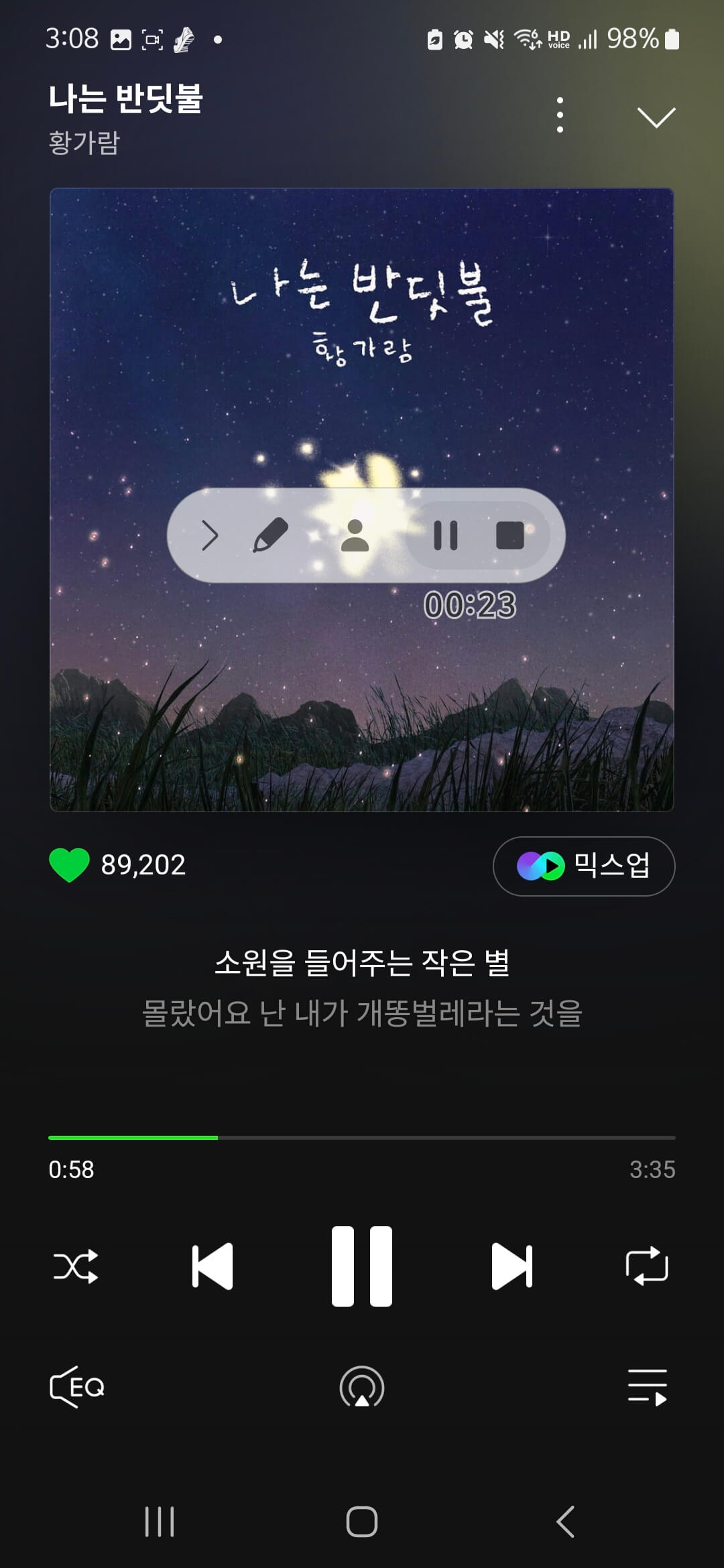Open the audio output cast icon

point(361,1384)
